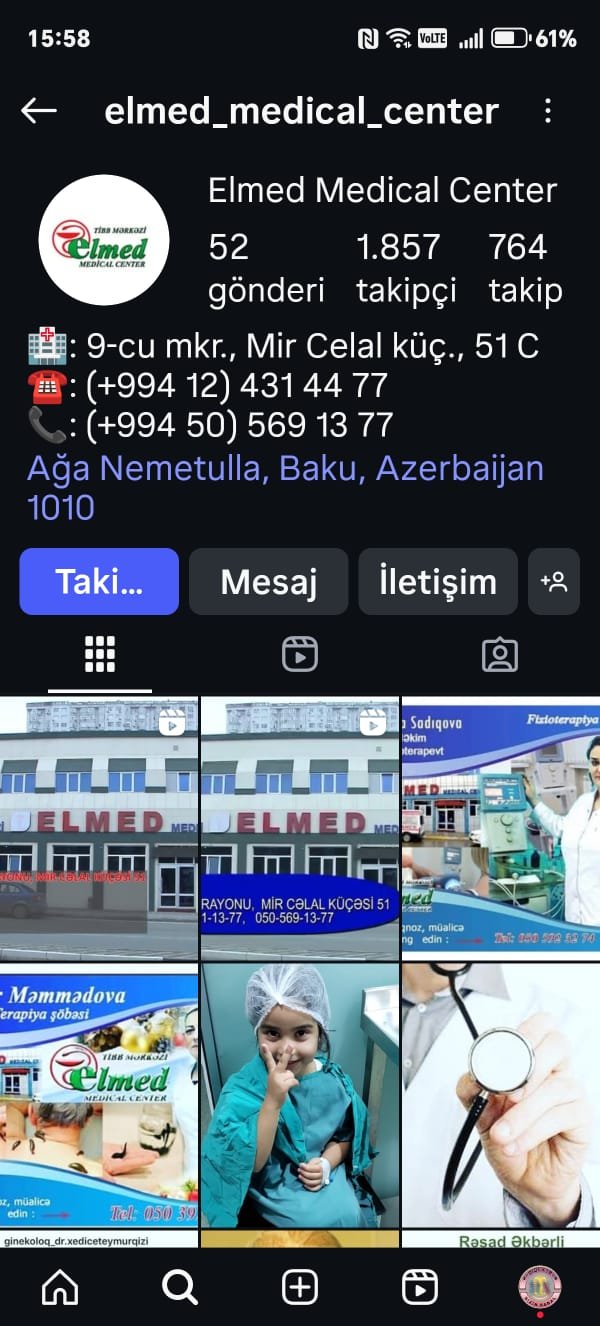Switch to the posts grid tab

(x=100, y=654)
